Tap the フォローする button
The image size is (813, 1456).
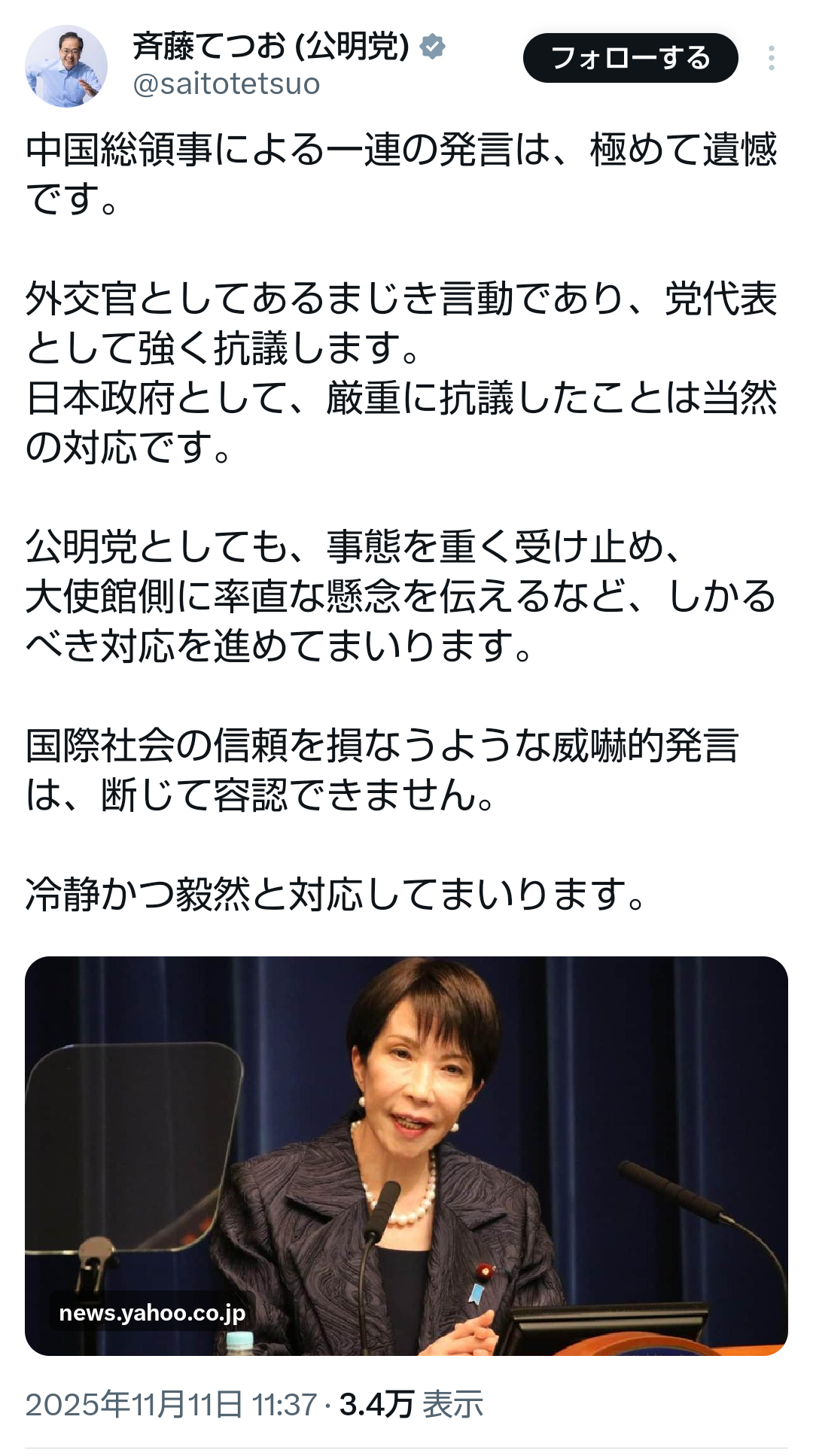(x=630, y=58)
